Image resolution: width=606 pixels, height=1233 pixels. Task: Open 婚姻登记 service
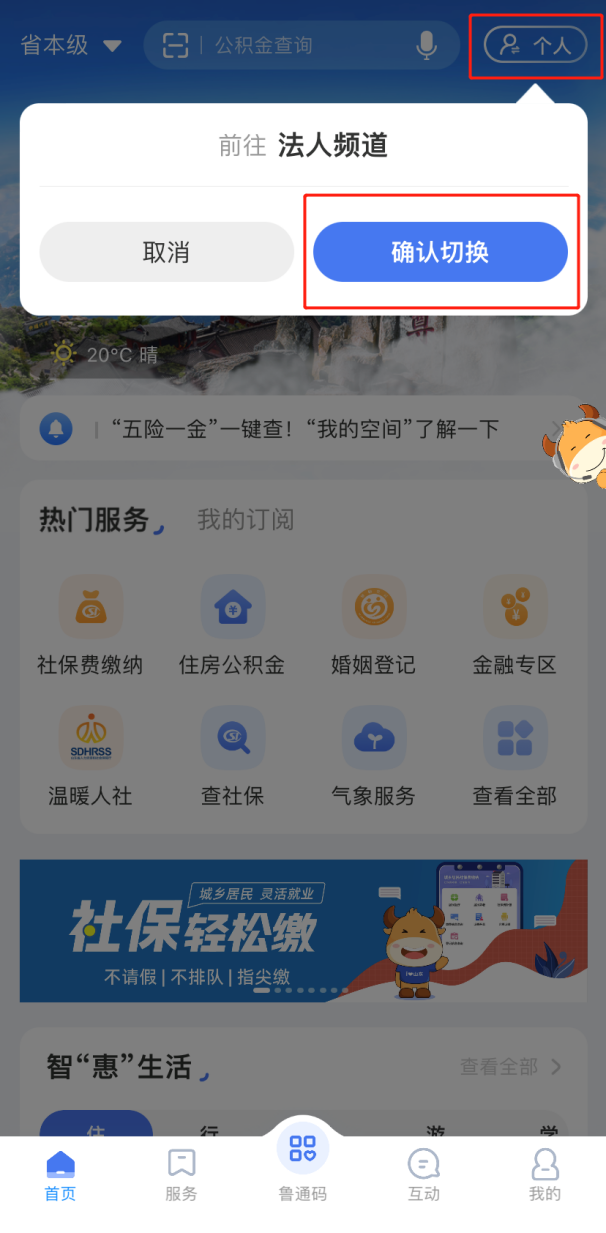click(373, 625)
